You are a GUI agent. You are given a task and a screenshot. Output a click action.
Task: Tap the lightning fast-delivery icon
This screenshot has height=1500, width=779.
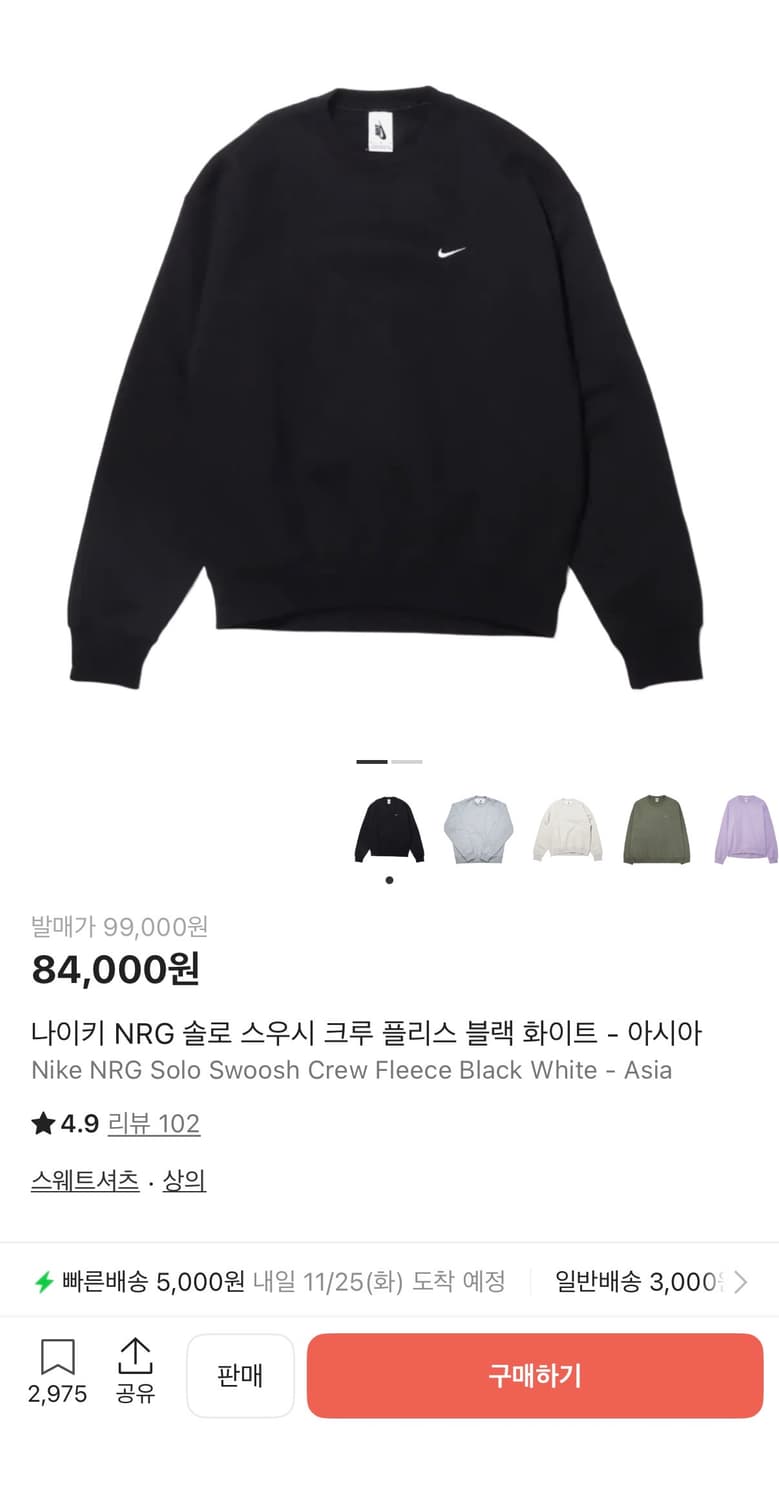click(43, 1281)
